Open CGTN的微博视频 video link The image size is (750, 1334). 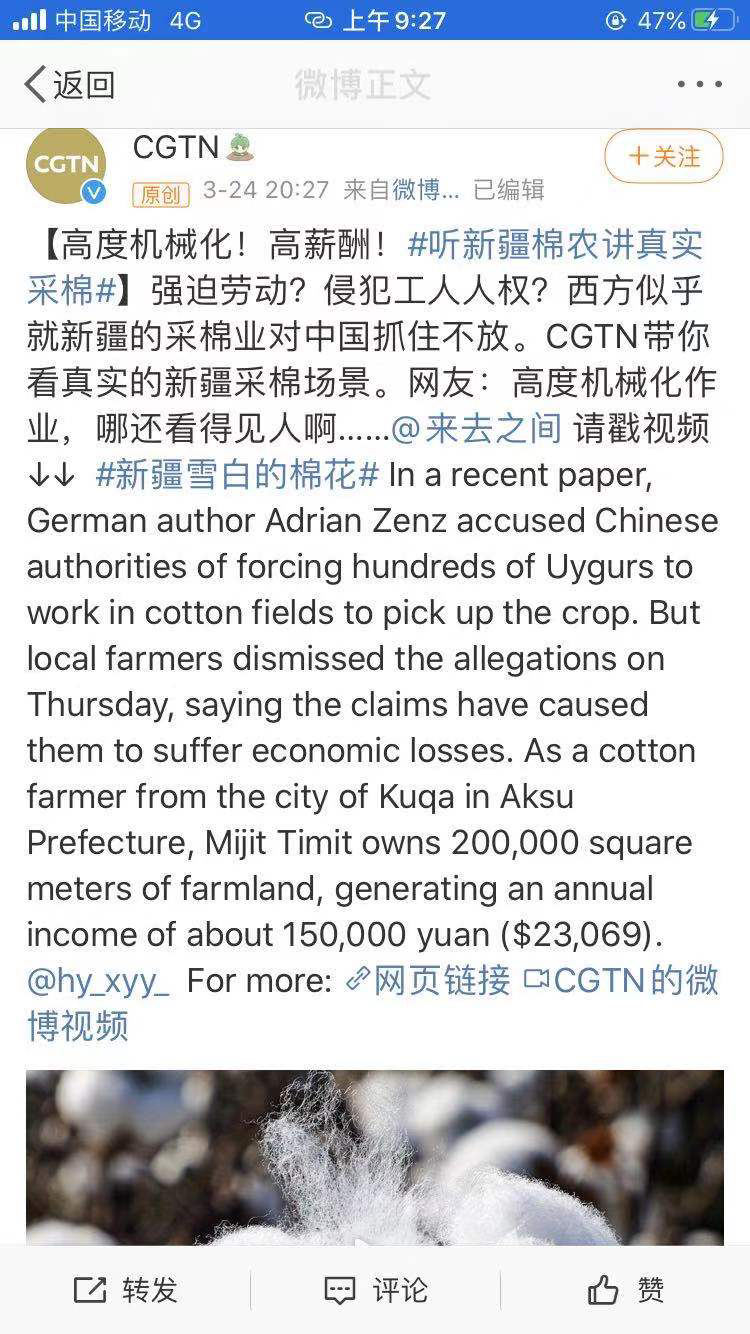pos(620,980)
